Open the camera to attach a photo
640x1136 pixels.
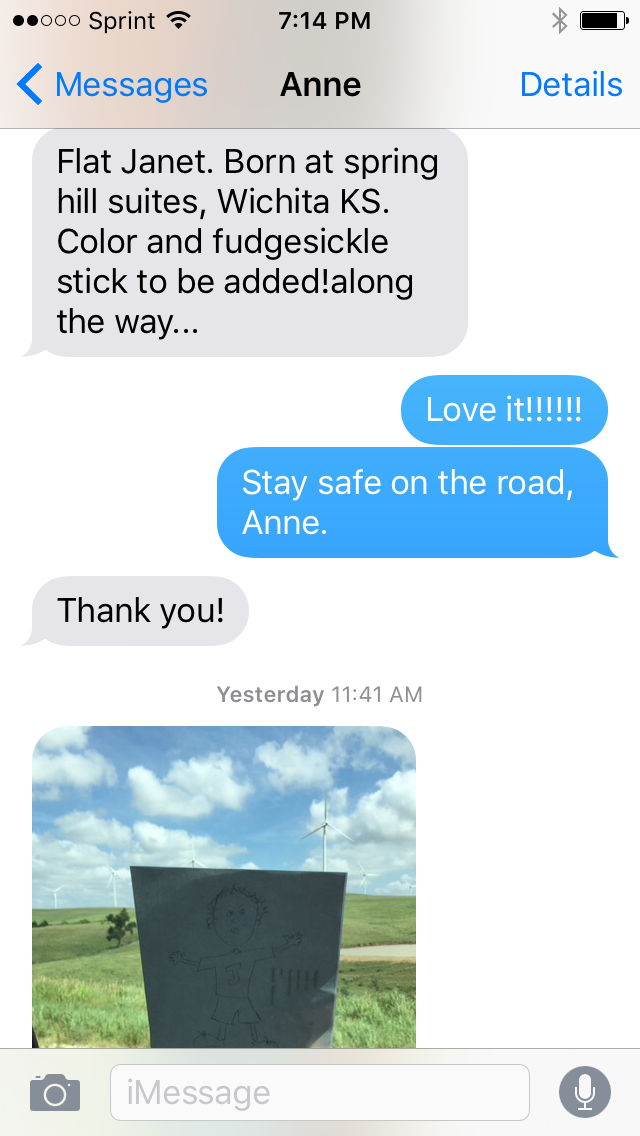pyautogui.click(x=55, y=1092)
